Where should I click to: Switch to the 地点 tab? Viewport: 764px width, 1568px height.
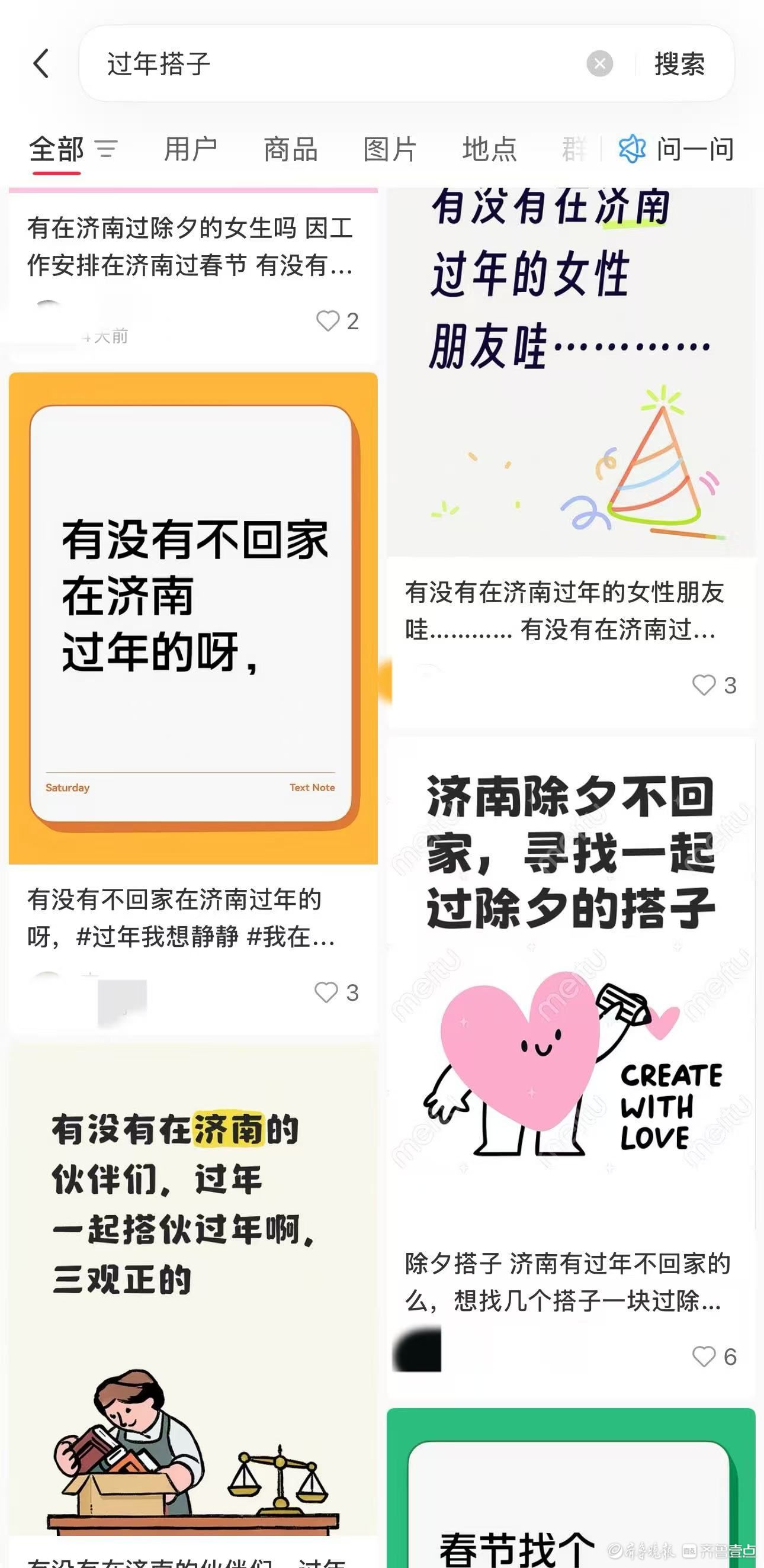click(489, 149)
